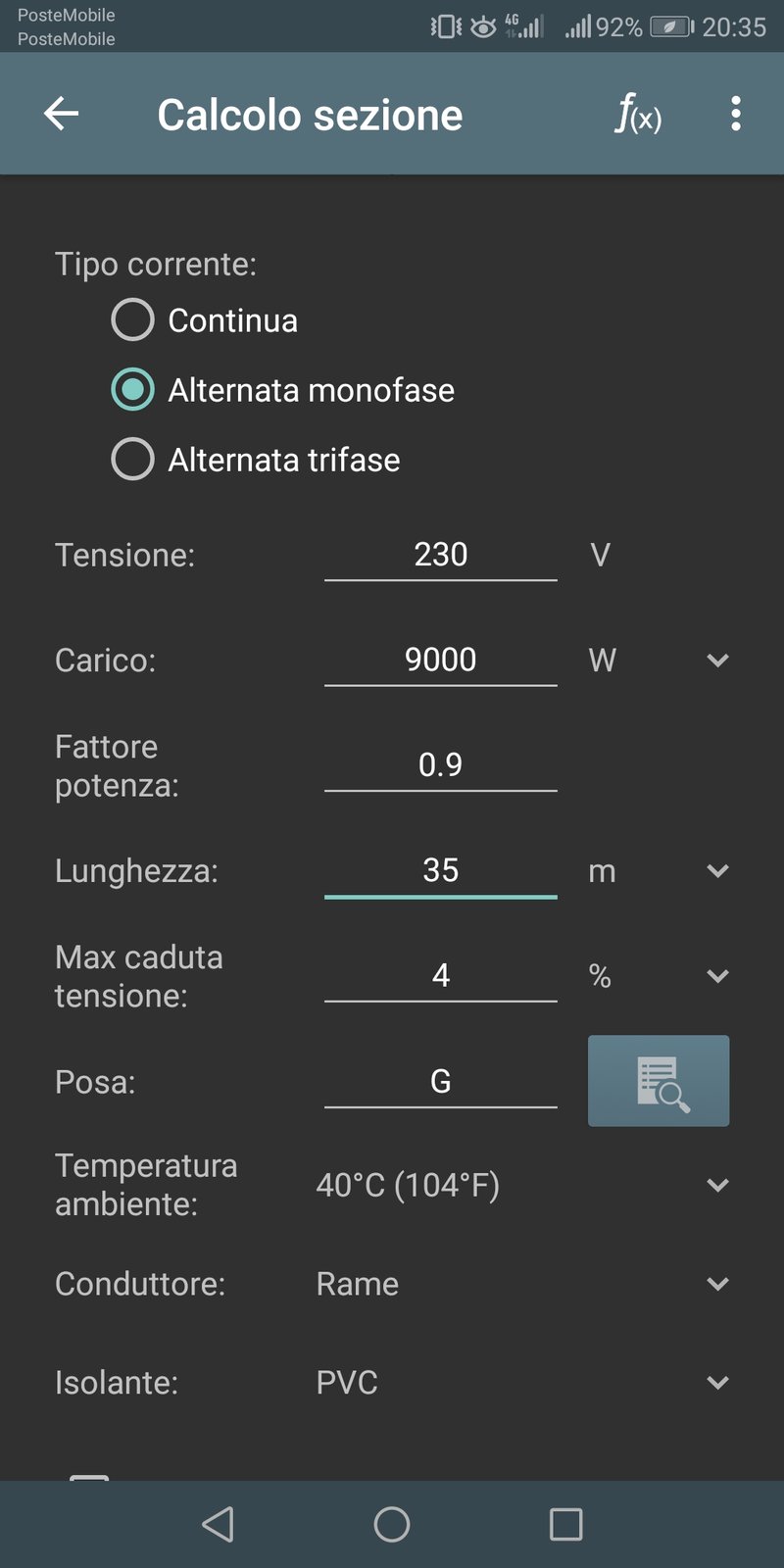784x1568 pixels.
Task: Tap the Posa field showing G
Action: (x=441, y=1082)
